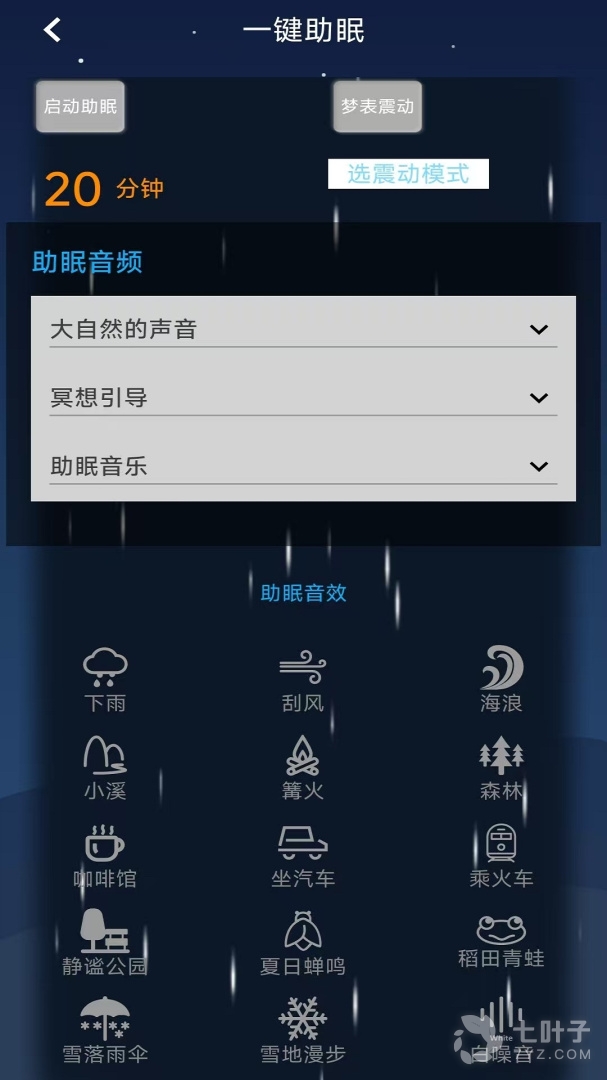
Task: Expand the 助眠音乐 dropdown
Action: tap(303, 466)
